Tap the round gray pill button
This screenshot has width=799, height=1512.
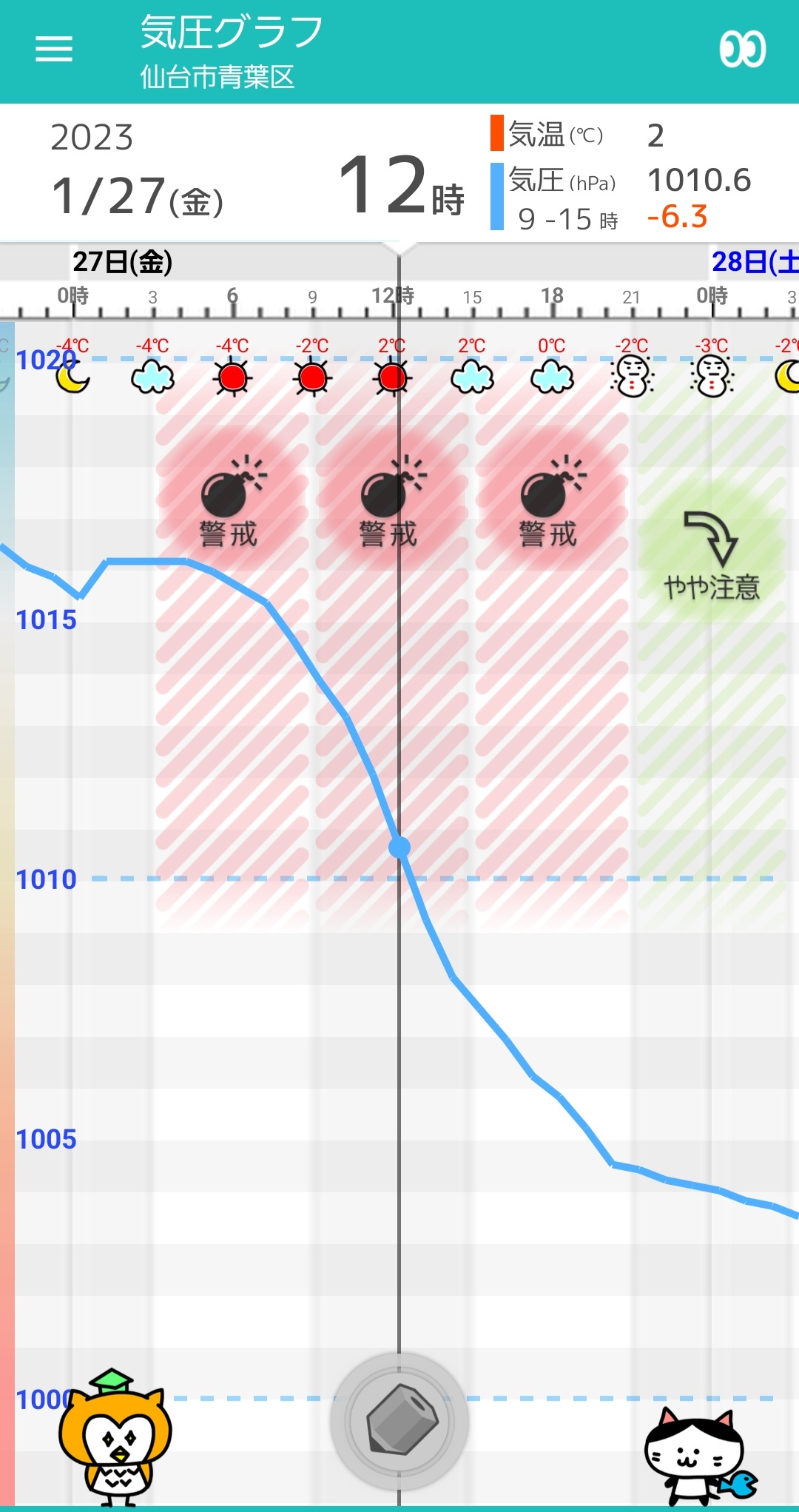coord(399,1420)
